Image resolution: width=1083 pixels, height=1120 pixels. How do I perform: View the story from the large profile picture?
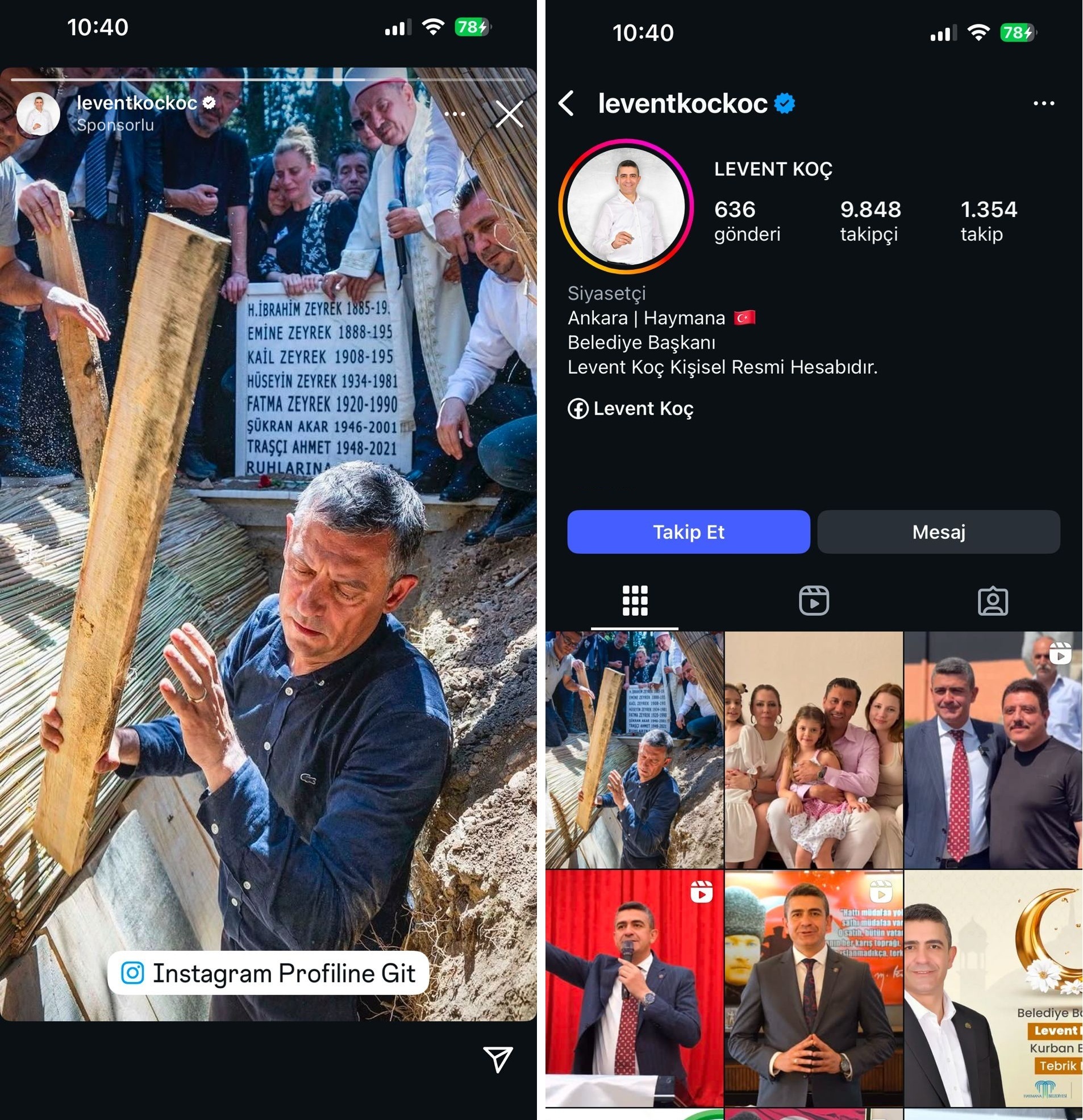(626, 206)
